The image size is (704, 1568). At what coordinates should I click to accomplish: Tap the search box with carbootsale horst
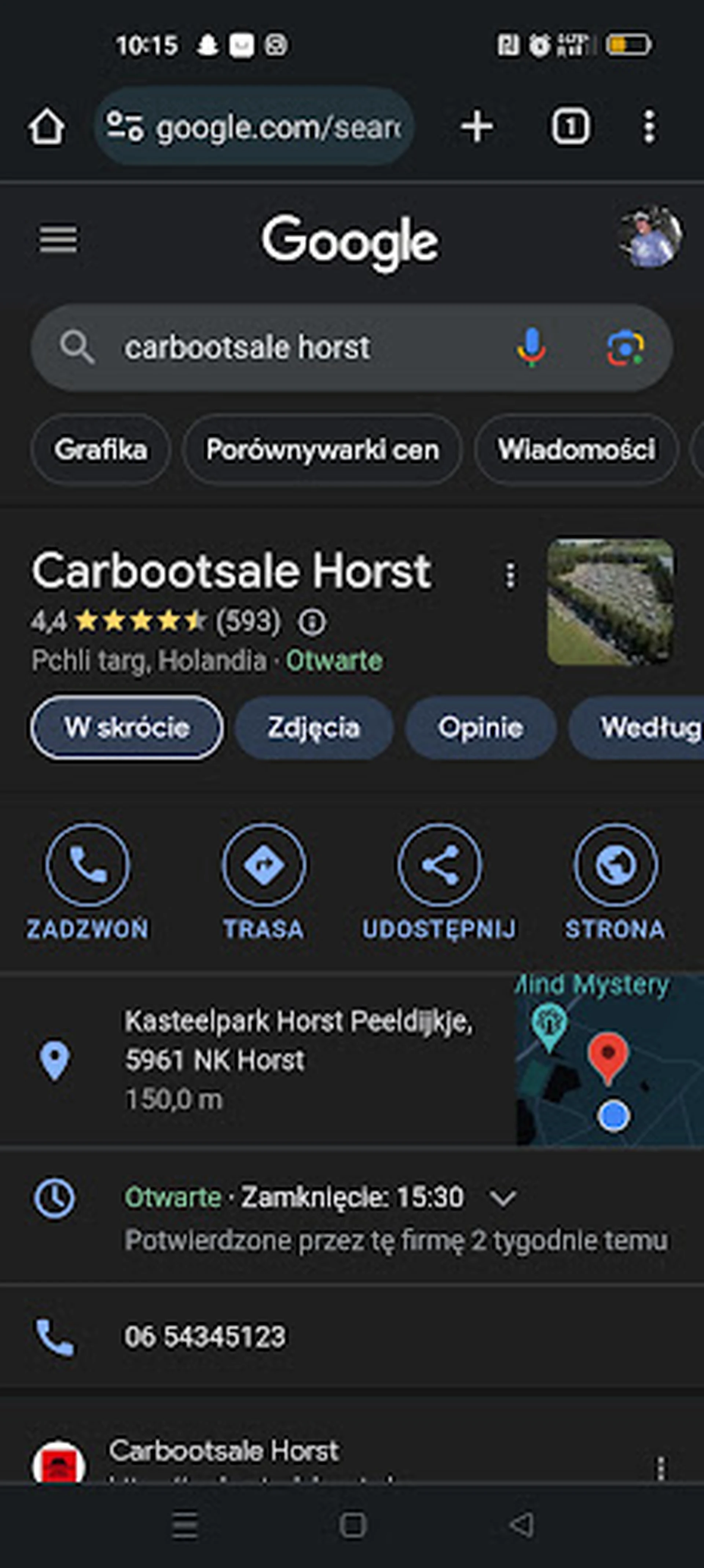coord(274,347)
